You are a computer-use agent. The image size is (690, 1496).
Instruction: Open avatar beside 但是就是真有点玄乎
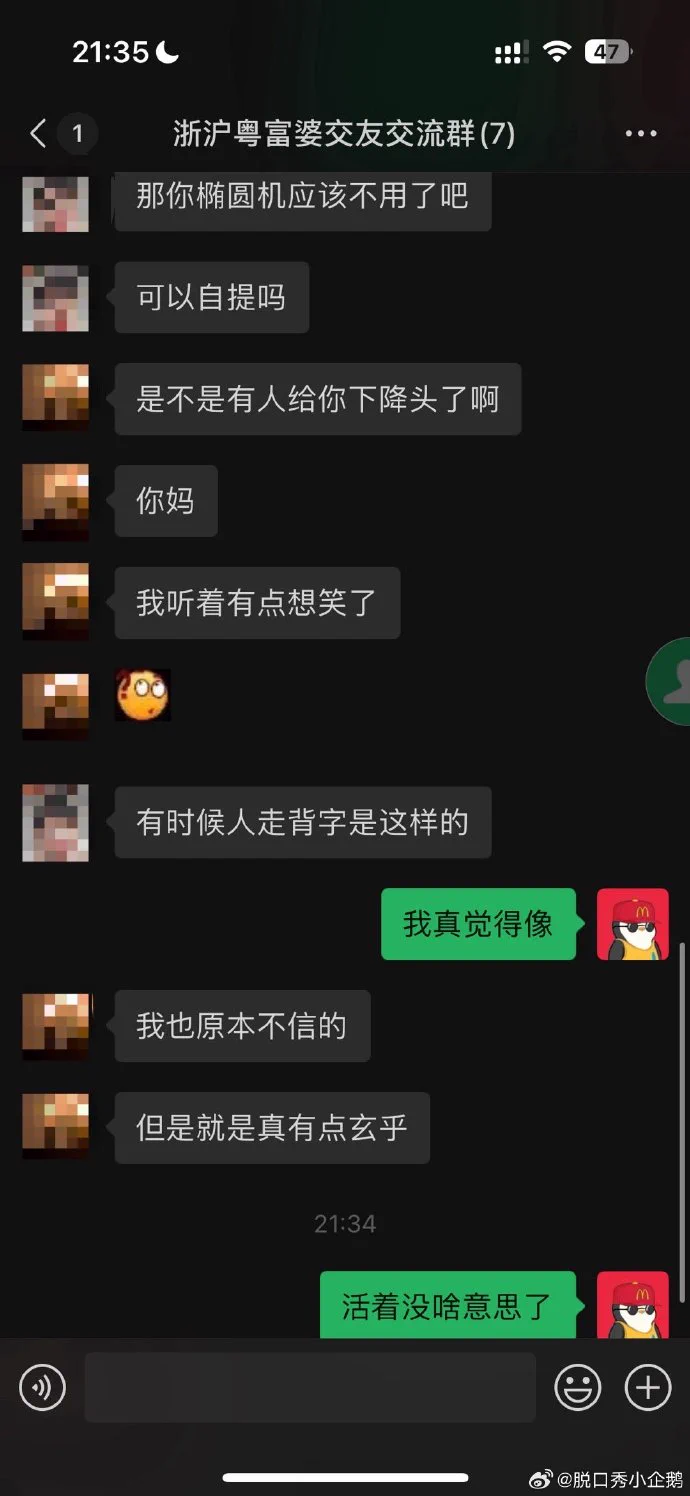click(x=56, y=1127)
